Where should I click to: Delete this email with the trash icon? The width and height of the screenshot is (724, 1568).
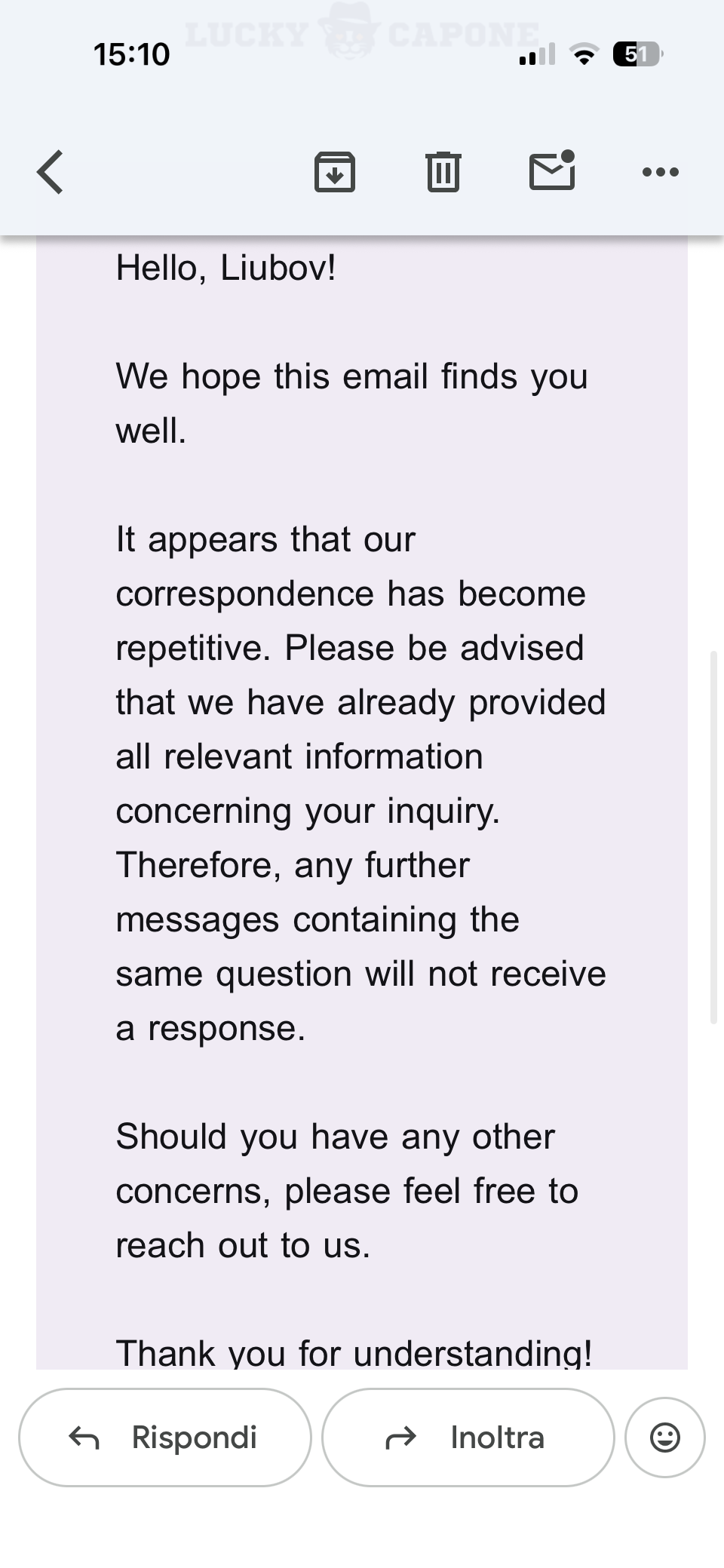443,172
